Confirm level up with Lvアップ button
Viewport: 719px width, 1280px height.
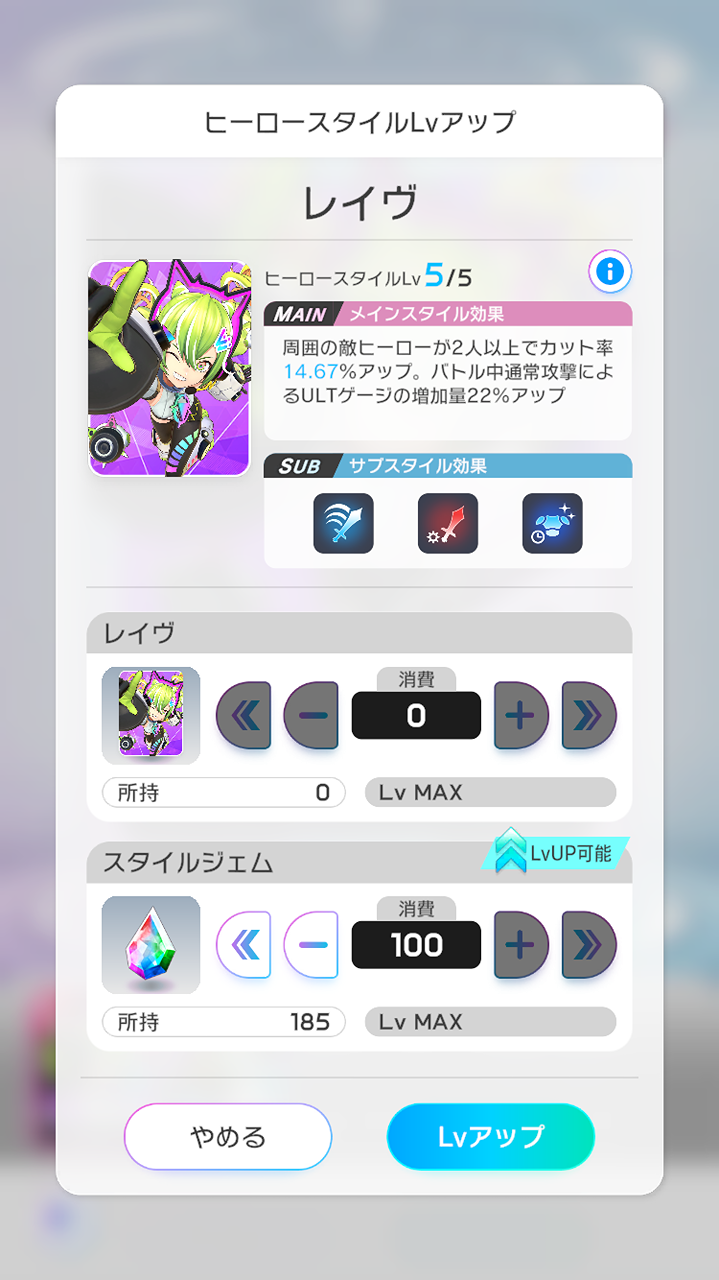point(491,1136)
